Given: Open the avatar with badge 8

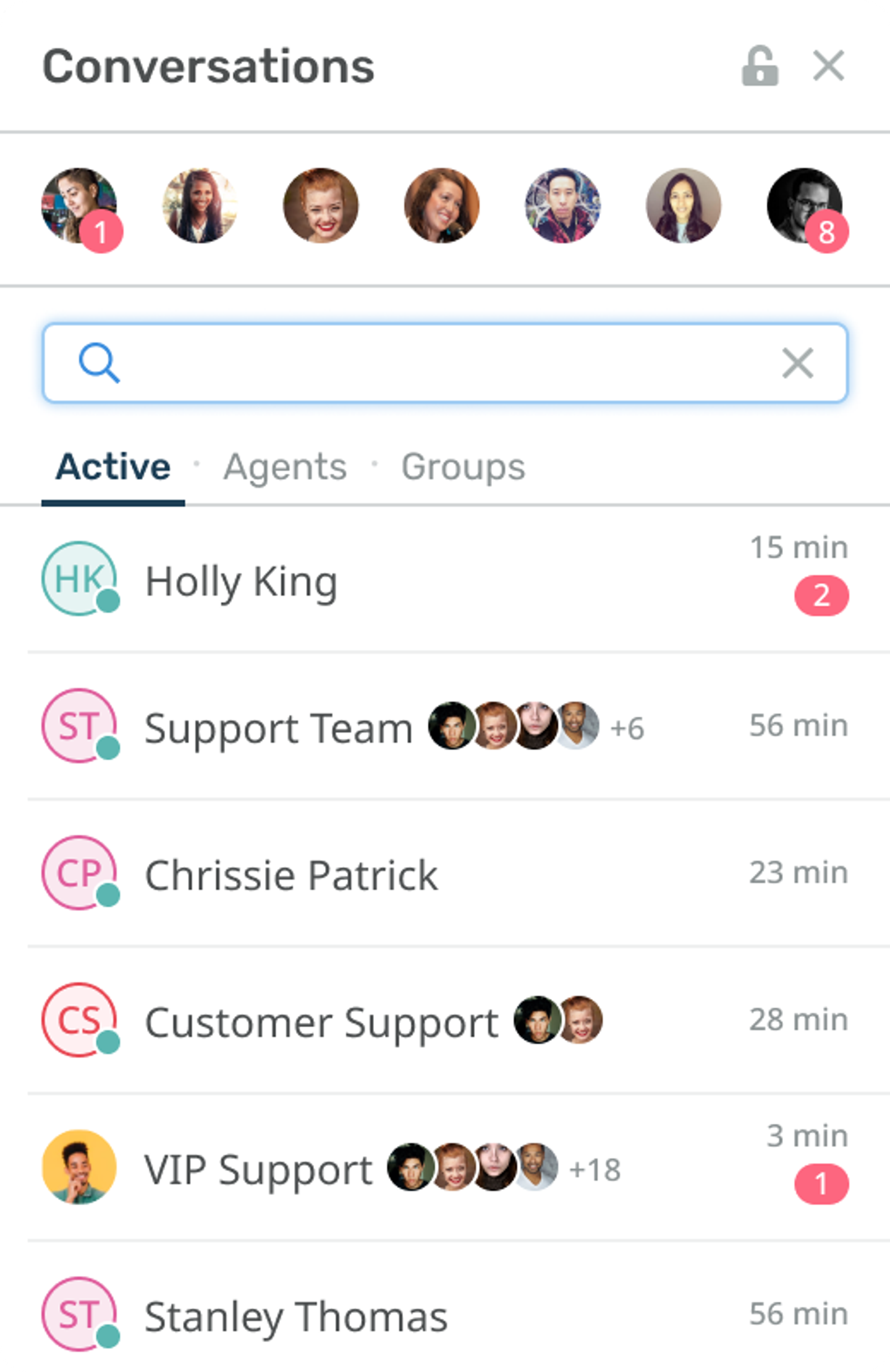Looking at the screenshot, I should (x=805, y=206).
